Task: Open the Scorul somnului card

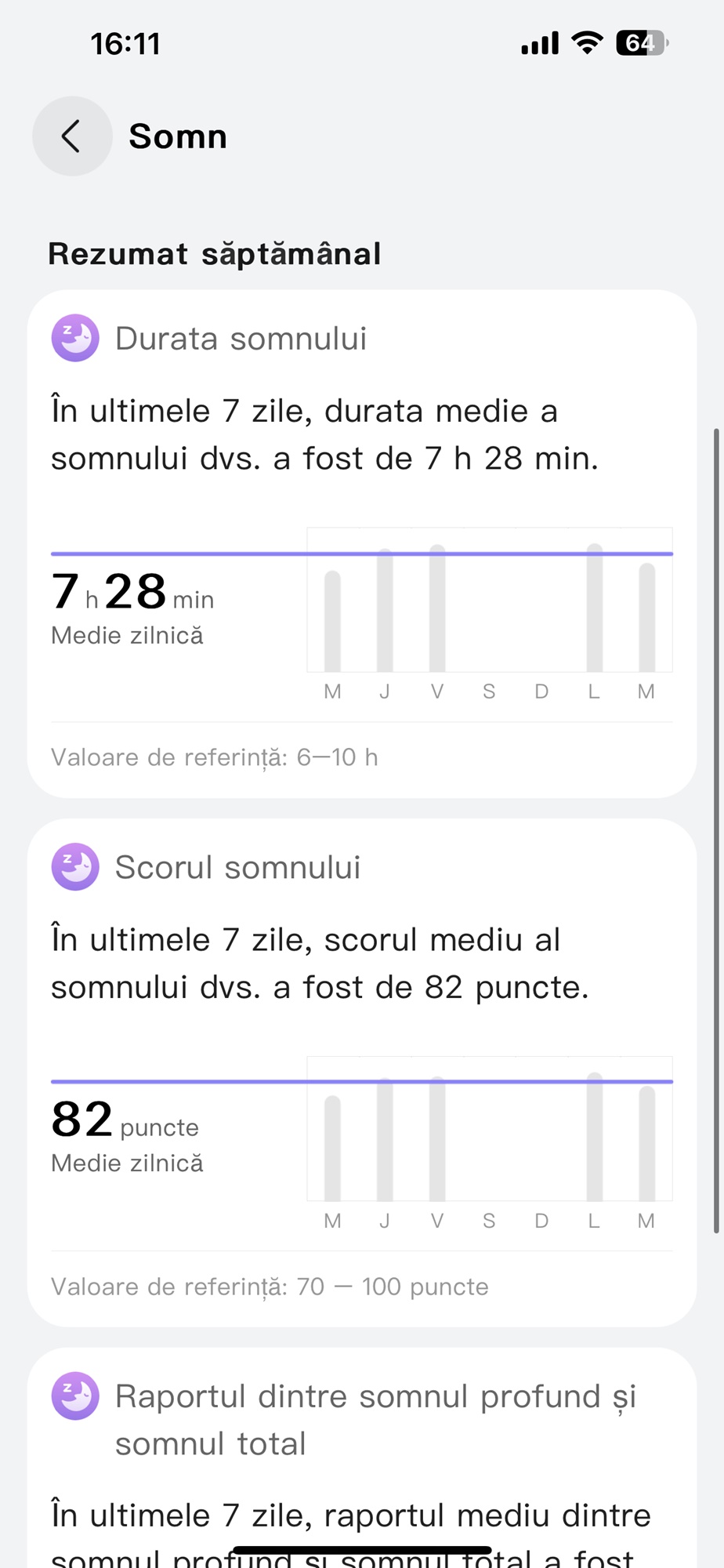Action: coord(362,1073)
